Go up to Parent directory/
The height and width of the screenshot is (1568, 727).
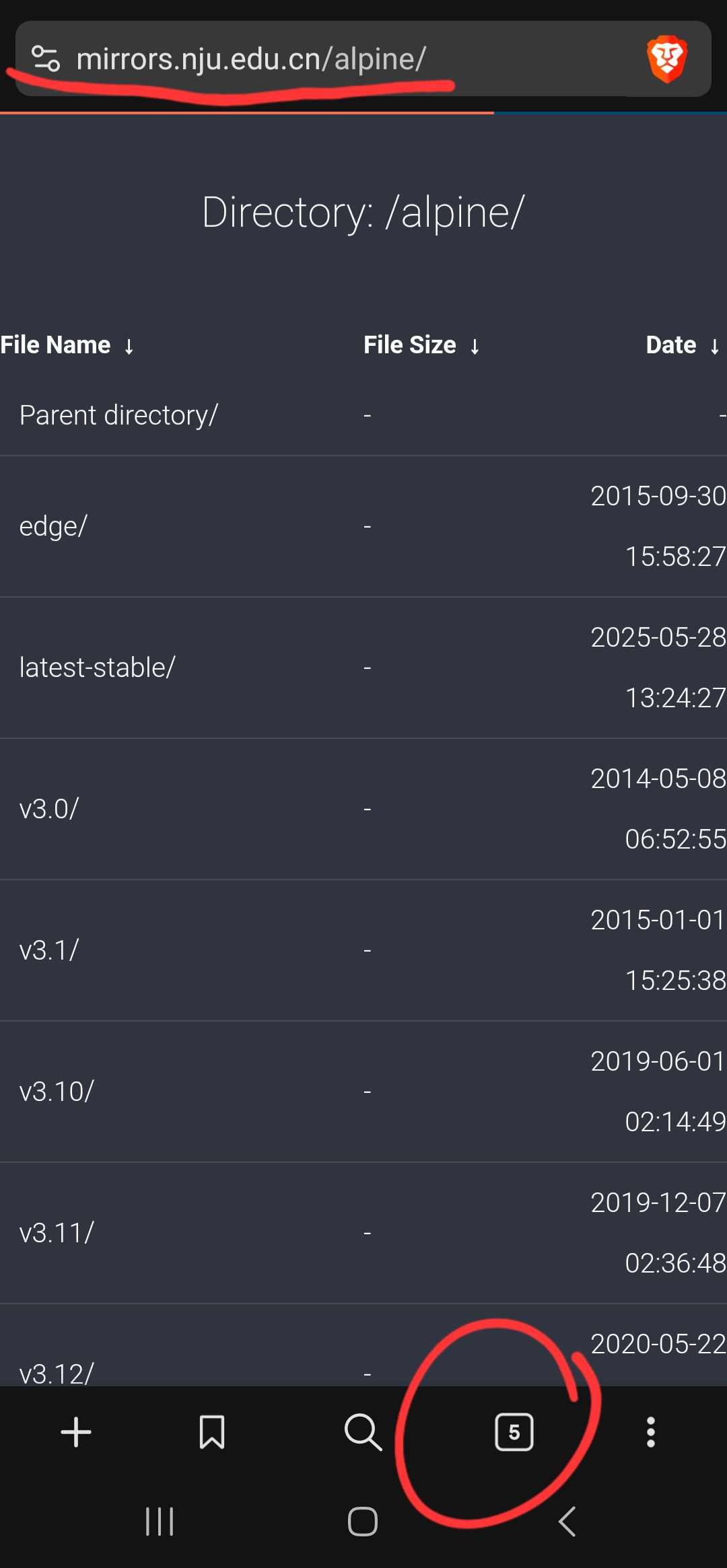[x=118, y=415]
